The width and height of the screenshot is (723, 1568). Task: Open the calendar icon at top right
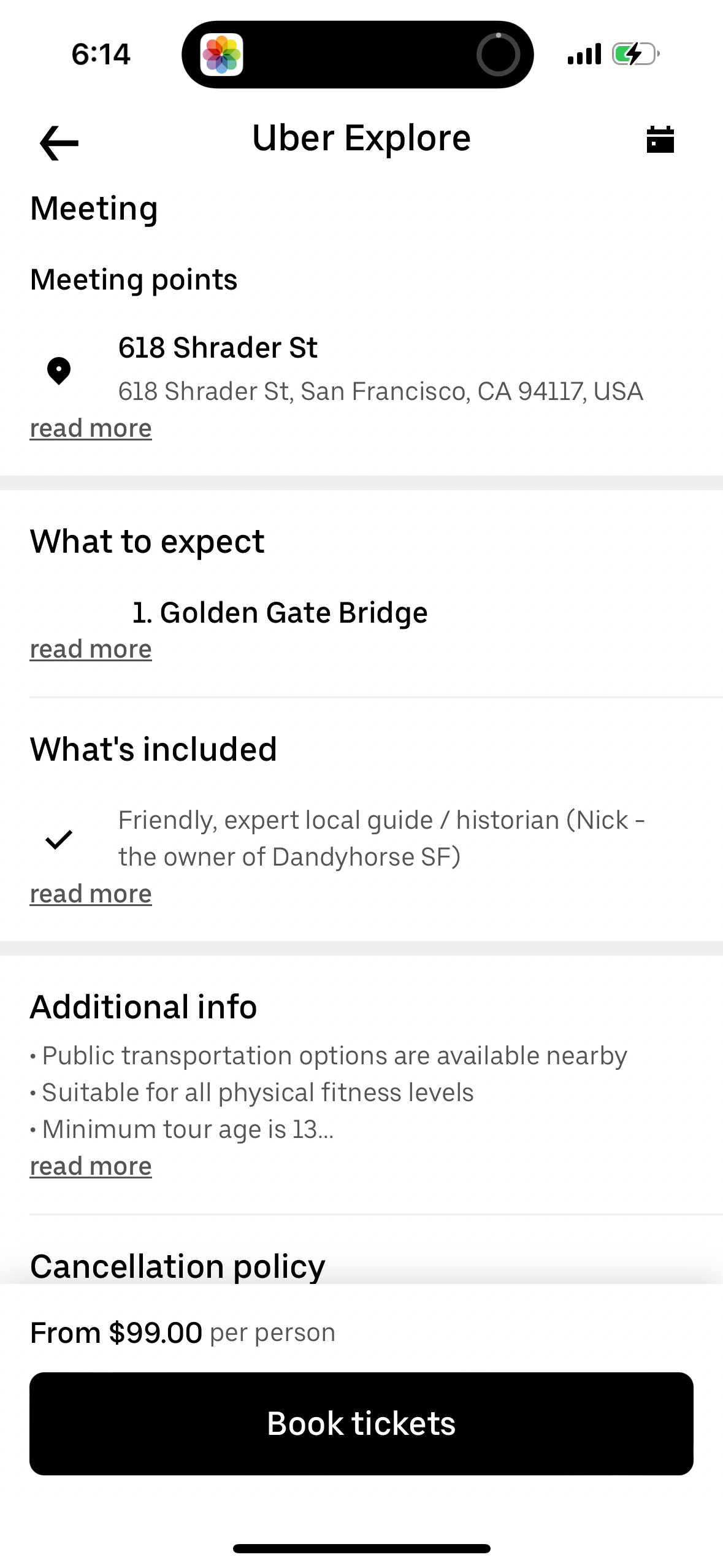tap(662, 139)
